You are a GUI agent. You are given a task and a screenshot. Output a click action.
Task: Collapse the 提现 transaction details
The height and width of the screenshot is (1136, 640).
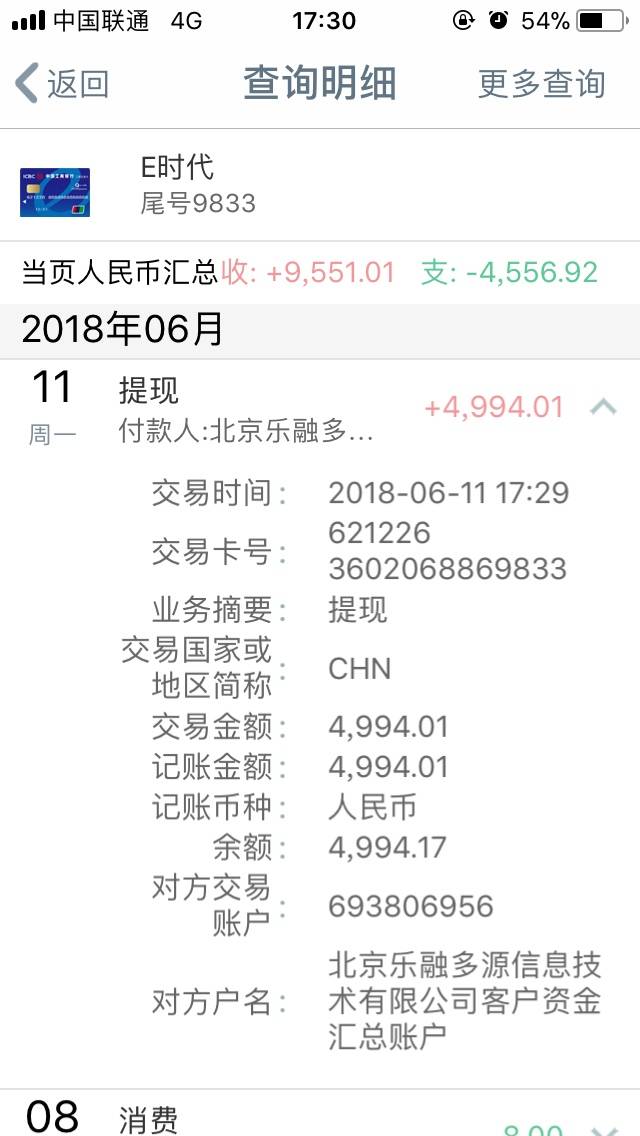click(x=603, y=408)
